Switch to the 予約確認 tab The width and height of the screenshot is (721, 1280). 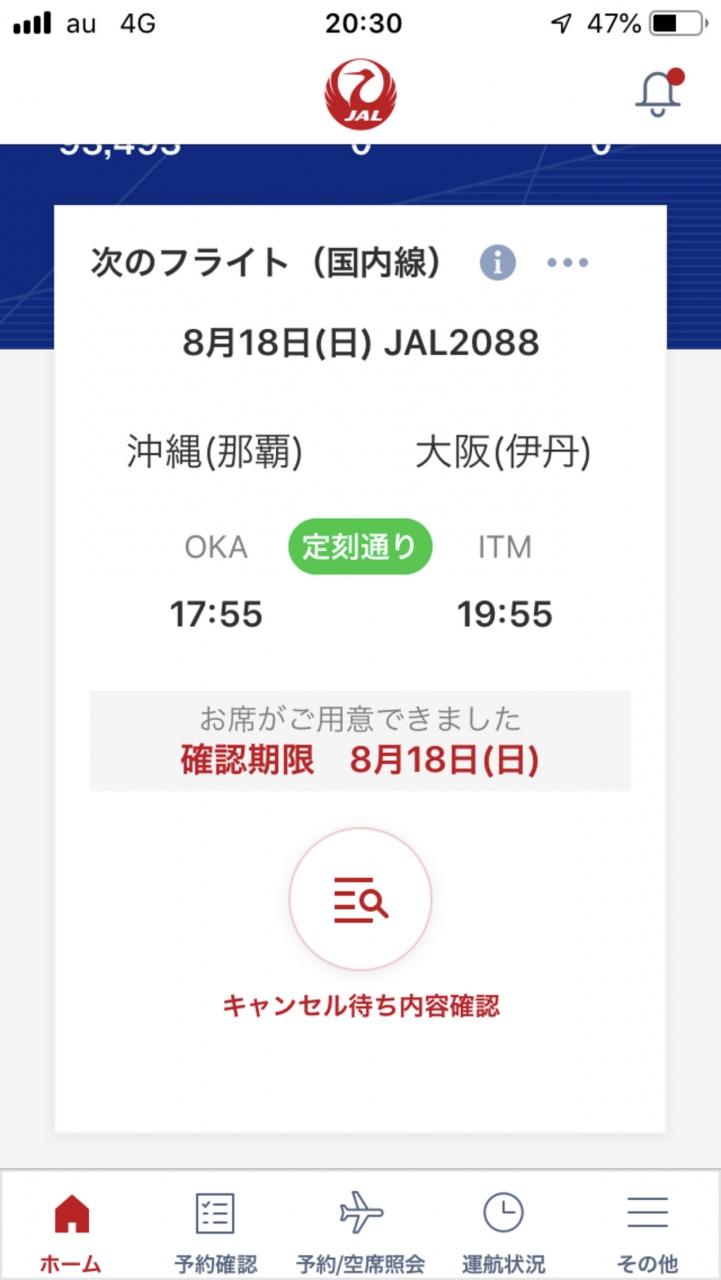215,1230
